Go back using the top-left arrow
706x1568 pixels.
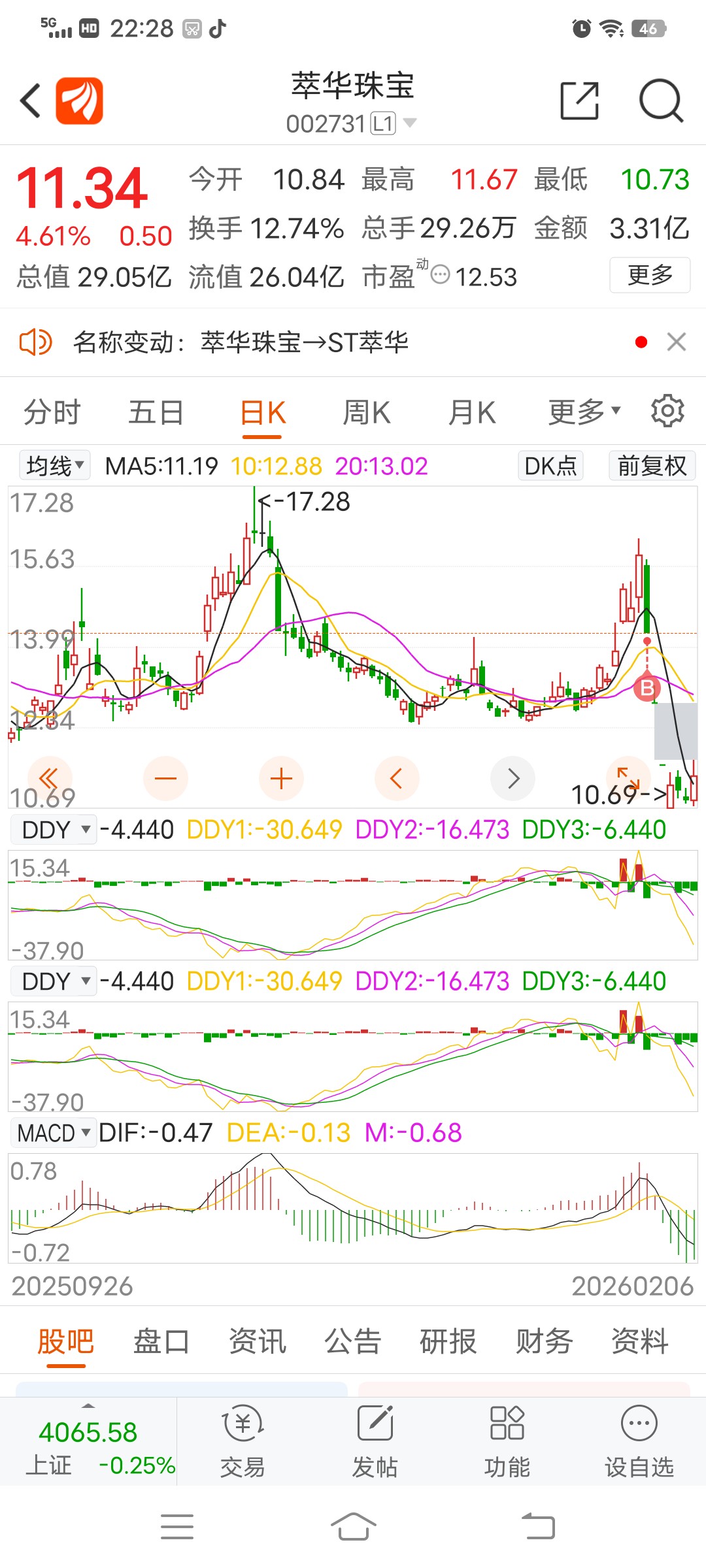[x=31, y=101]
